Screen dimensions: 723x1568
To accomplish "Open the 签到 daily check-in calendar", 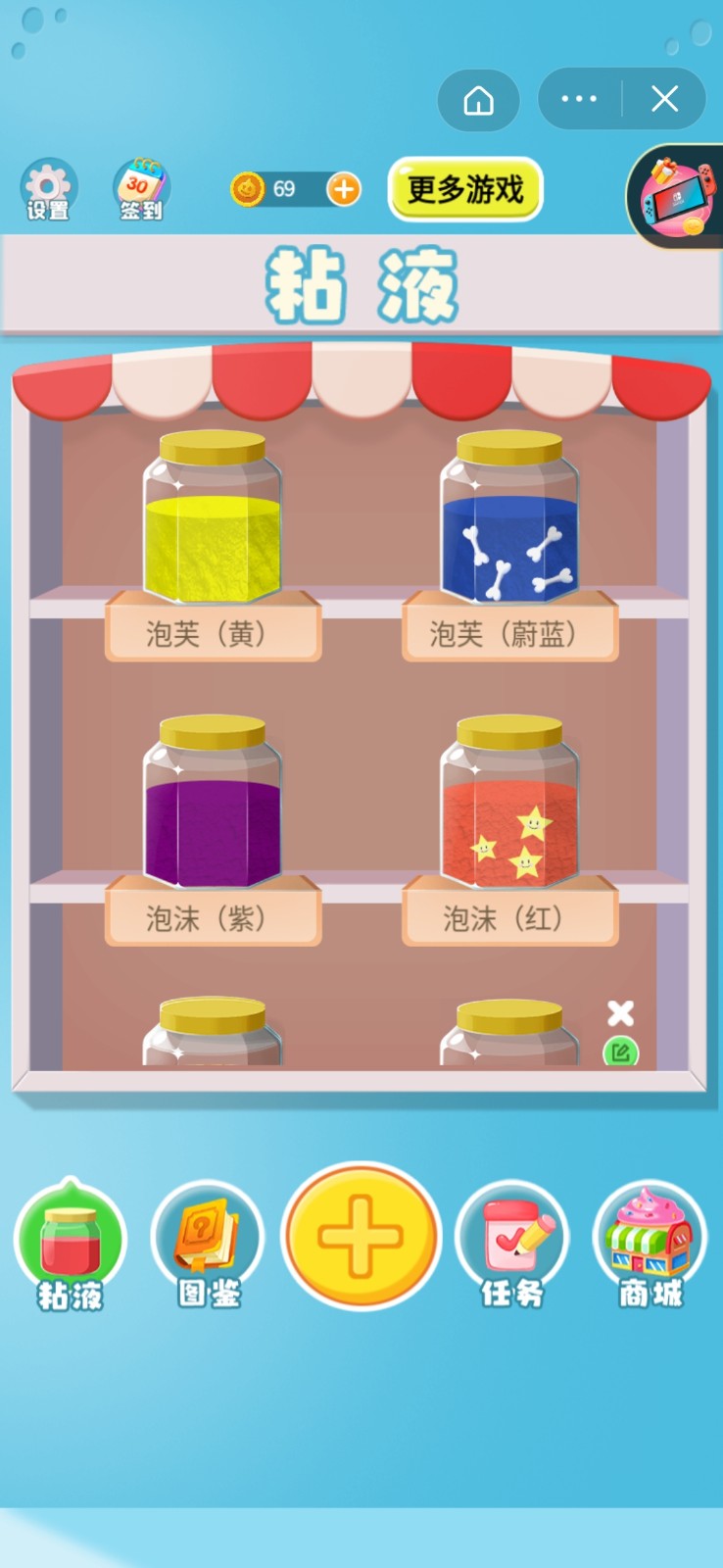I will [x=140, y=188].
